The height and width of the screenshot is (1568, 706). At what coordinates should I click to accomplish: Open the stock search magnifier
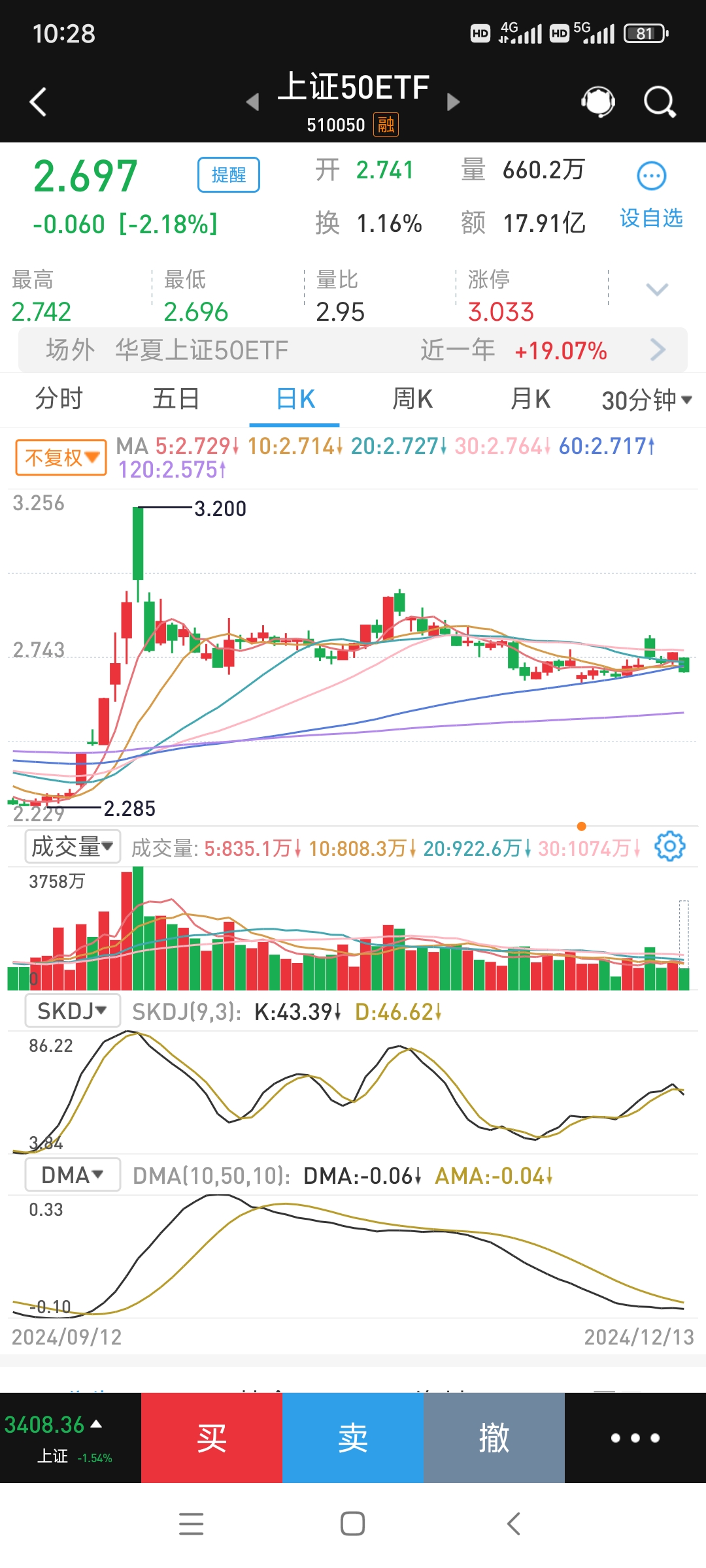(x=660, y=101)
